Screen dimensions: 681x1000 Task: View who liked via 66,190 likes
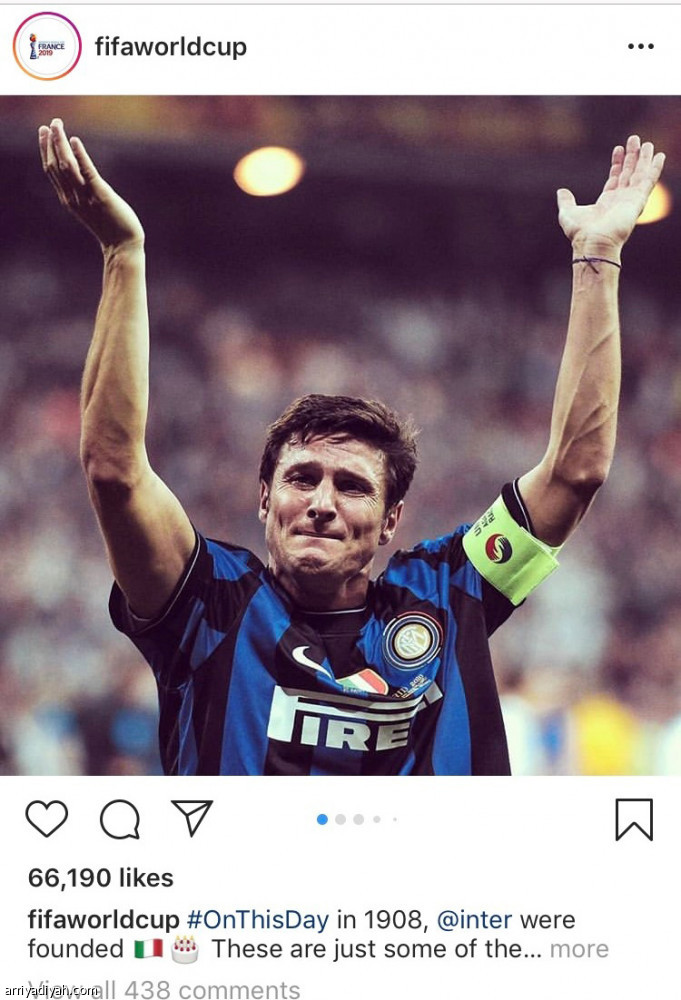[100, 878]
